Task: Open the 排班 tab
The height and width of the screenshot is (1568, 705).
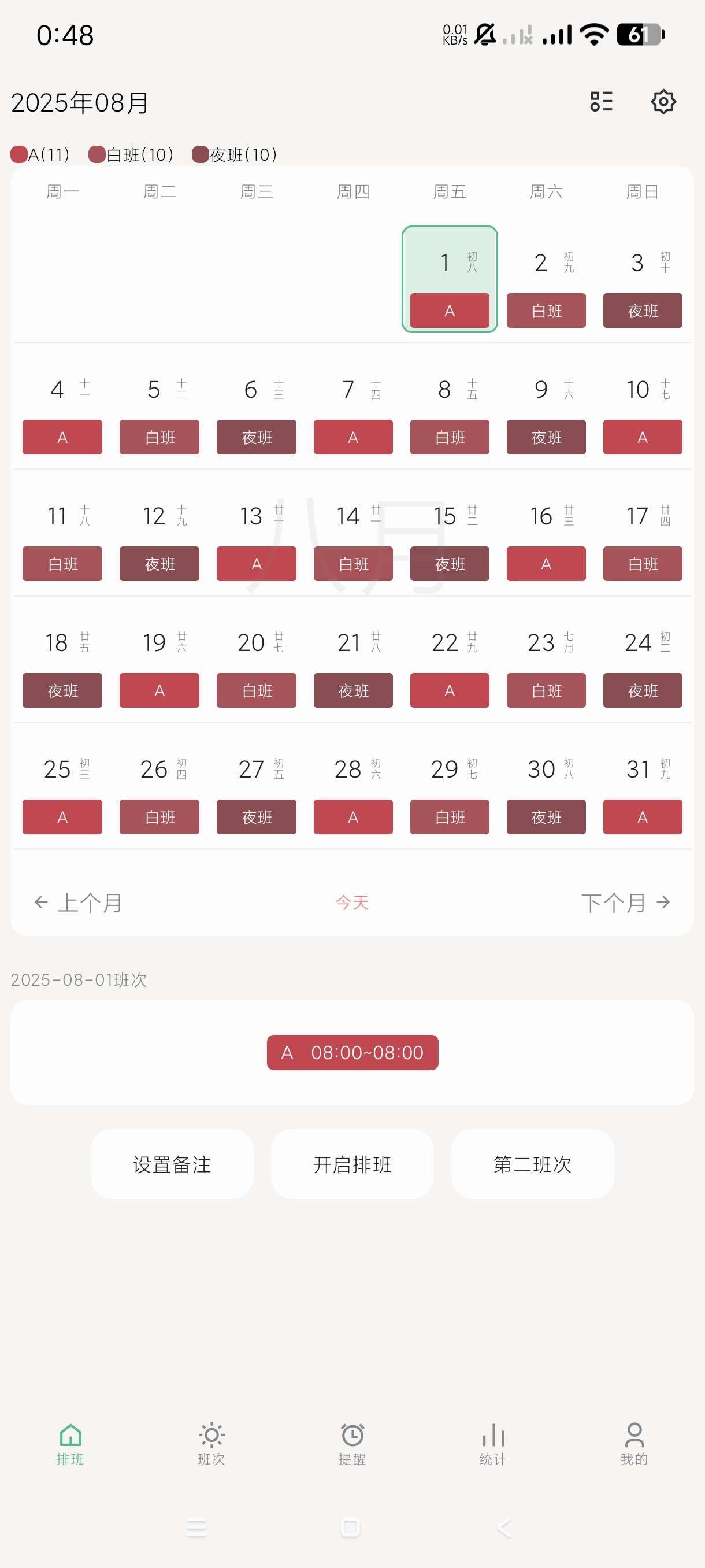Action: pos(70,1444)
